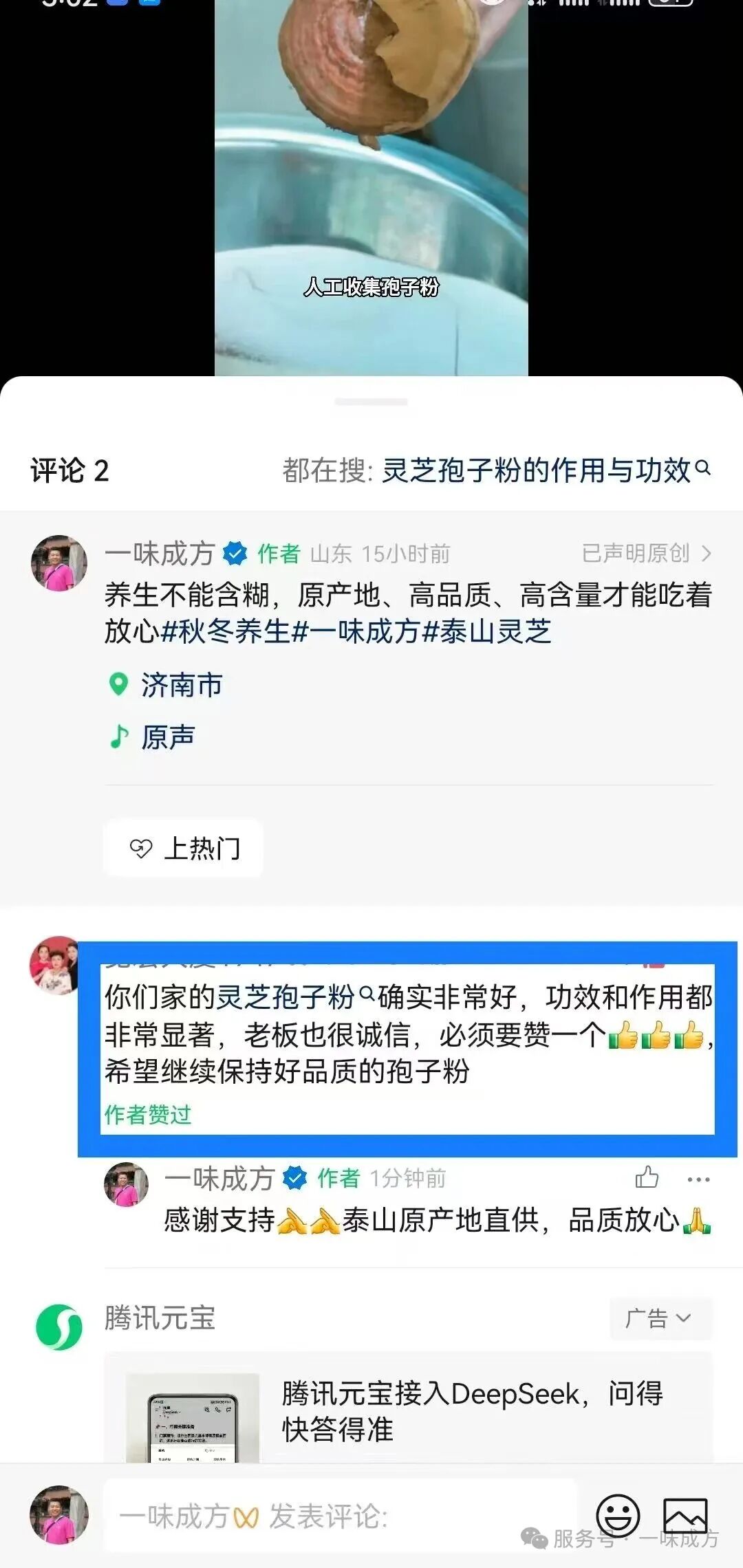
Task: Tap the heart icon on 上热门 button
Action: click(143, 849)
